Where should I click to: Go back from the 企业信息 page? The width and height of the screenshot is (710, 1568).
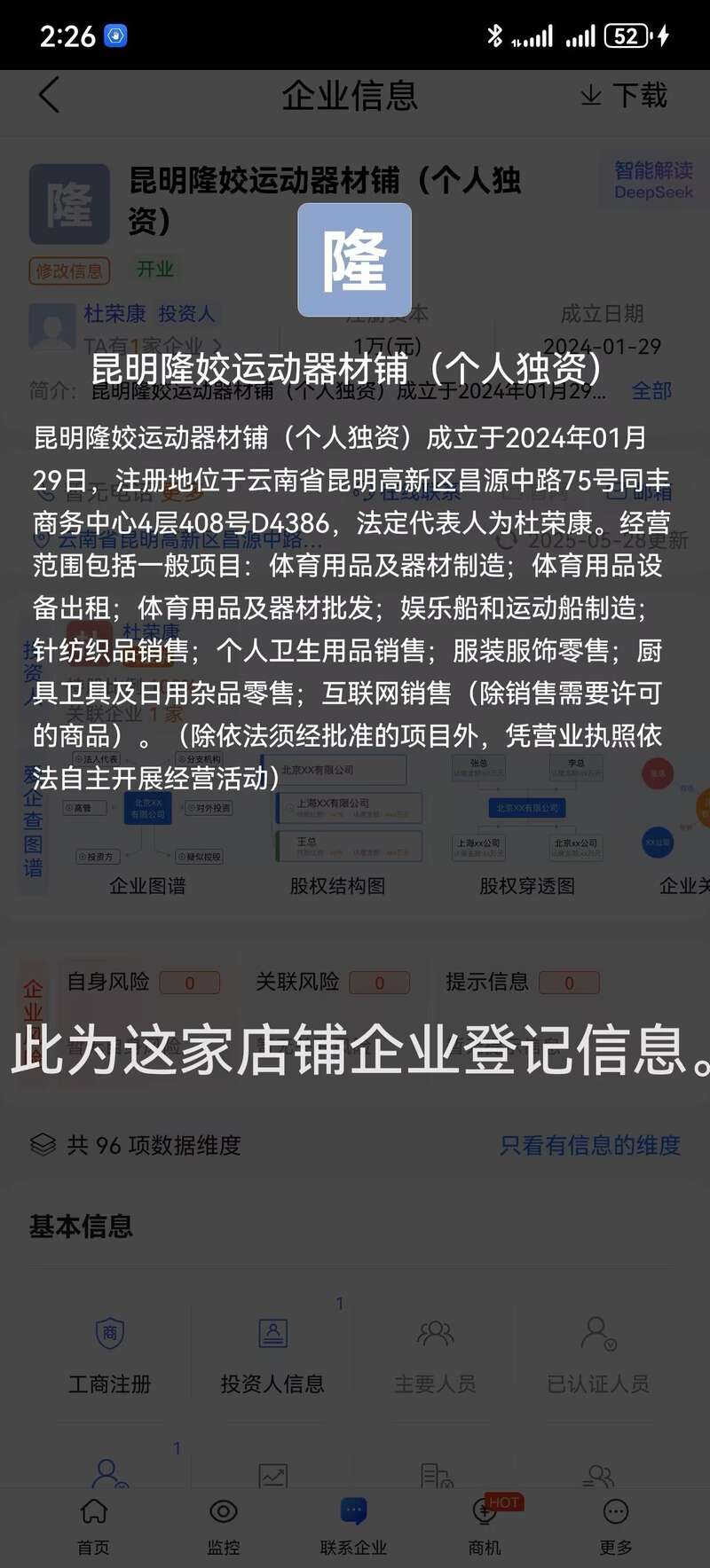pos(50,95)
